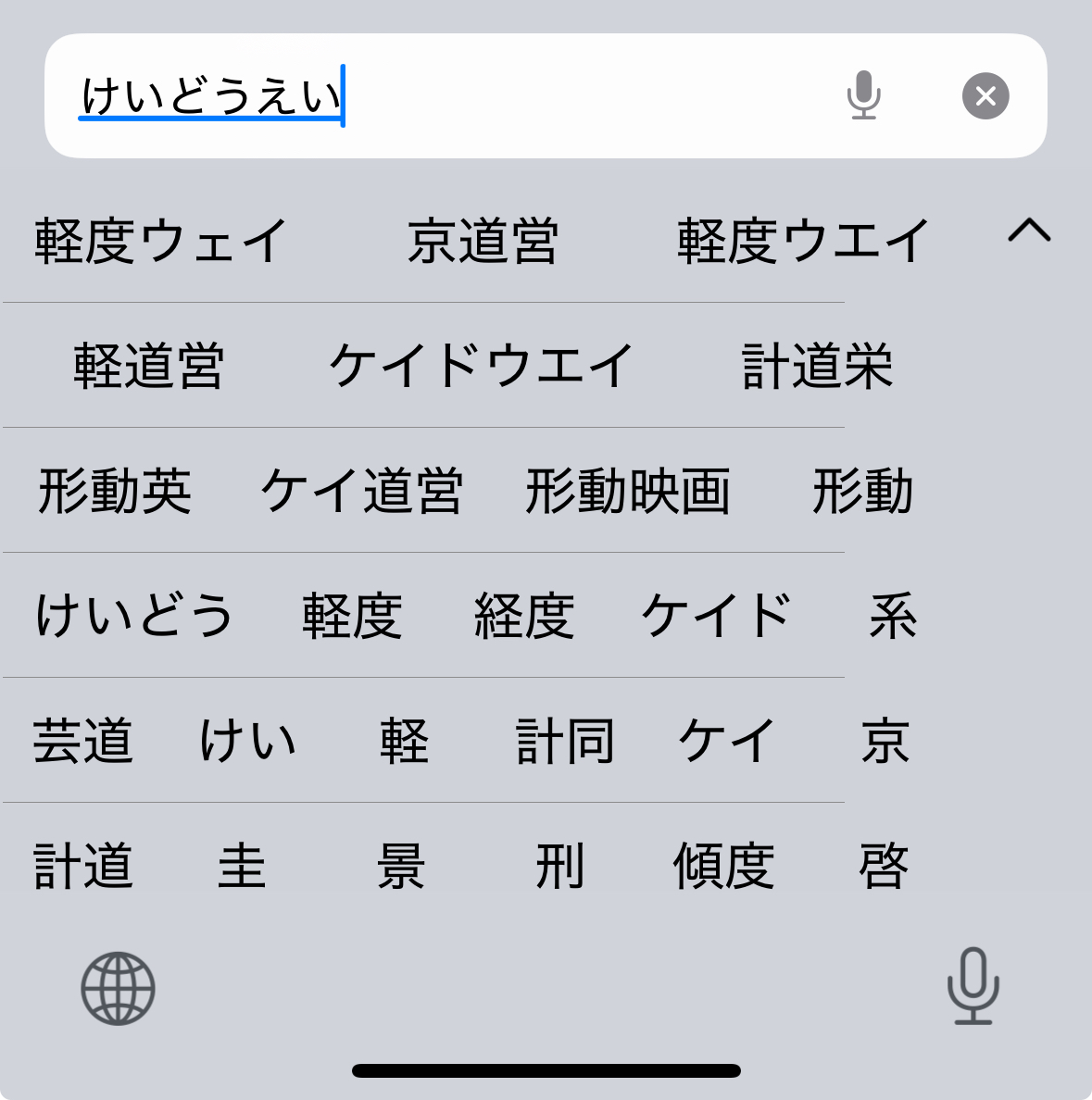1092x1100 pixels.
Task: Choose the candidate 京道営
Action: tap(483, 242)
